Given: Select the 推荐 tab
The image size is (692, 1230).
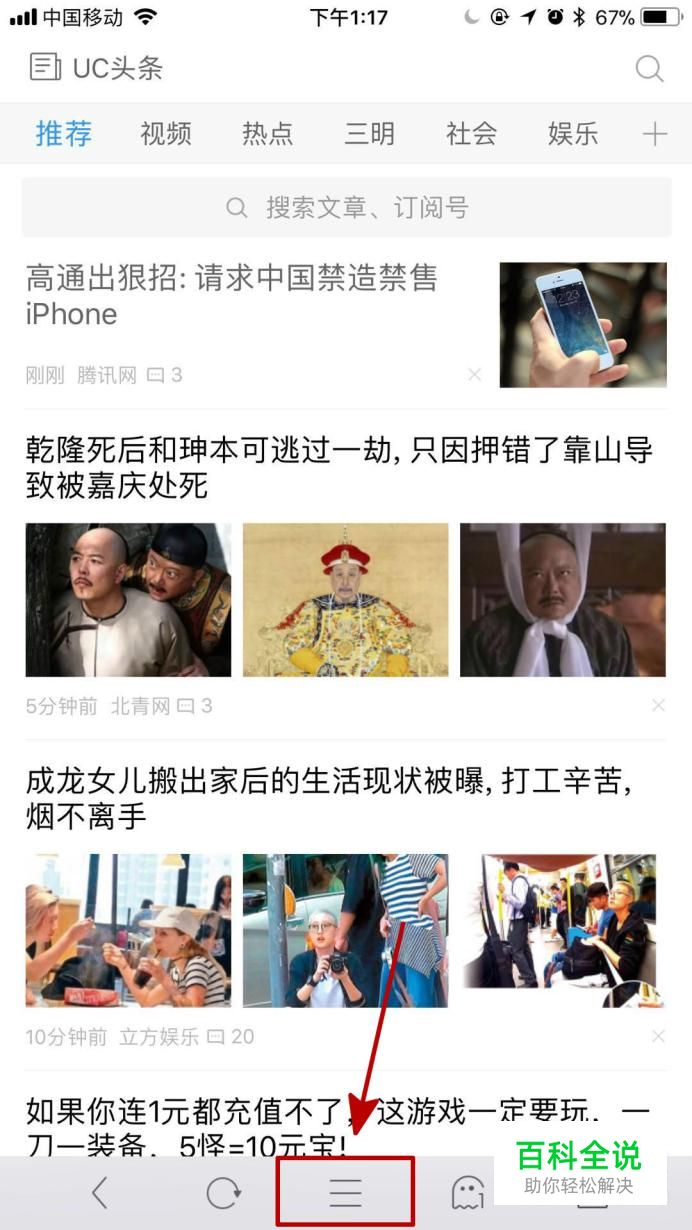Looking at the screenshot, I should point(64,134).
